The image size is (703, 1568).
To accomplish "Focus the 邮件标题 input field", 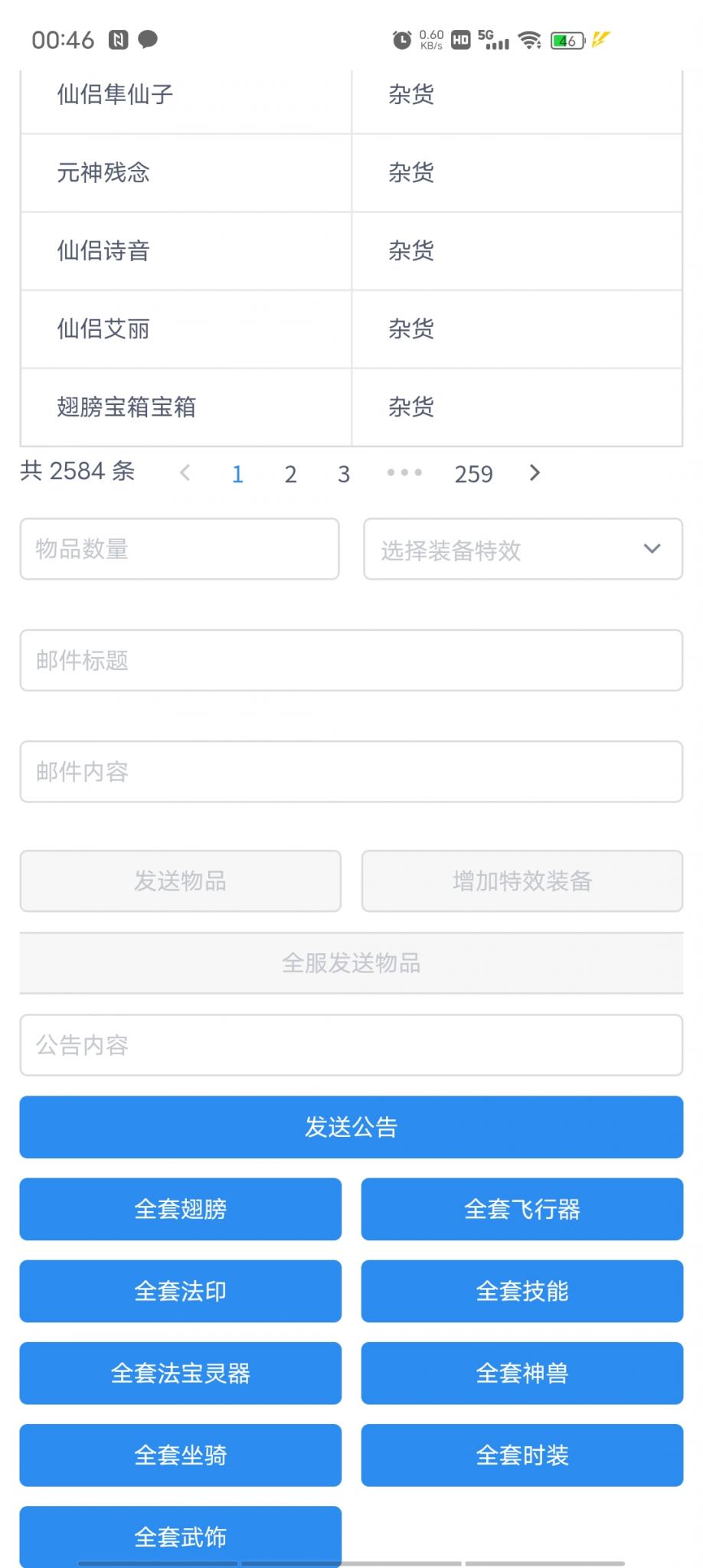I will tap(351, 660).
